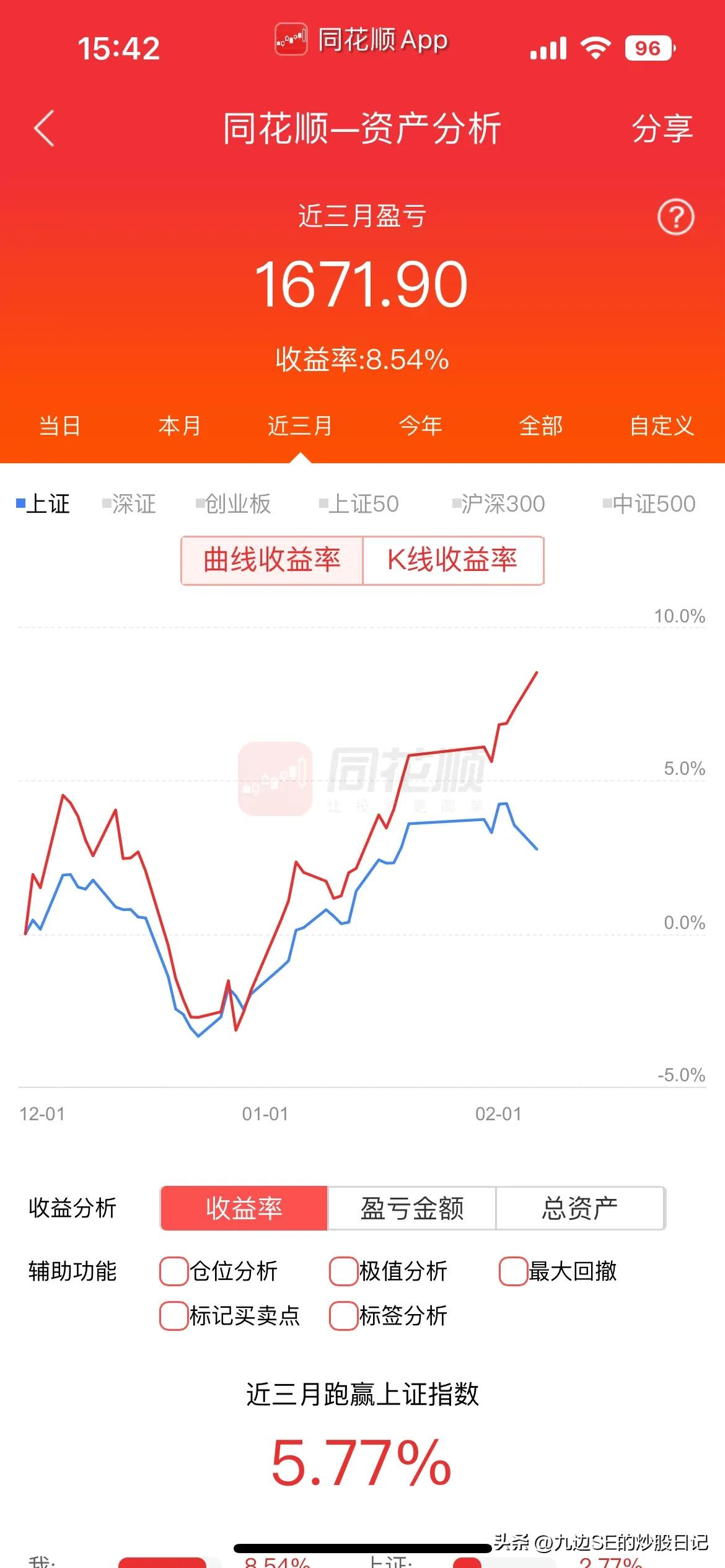Screen dimensions: 725x1568
Task: Choose 上证50 as the benchmark
Action: [359, 503]
